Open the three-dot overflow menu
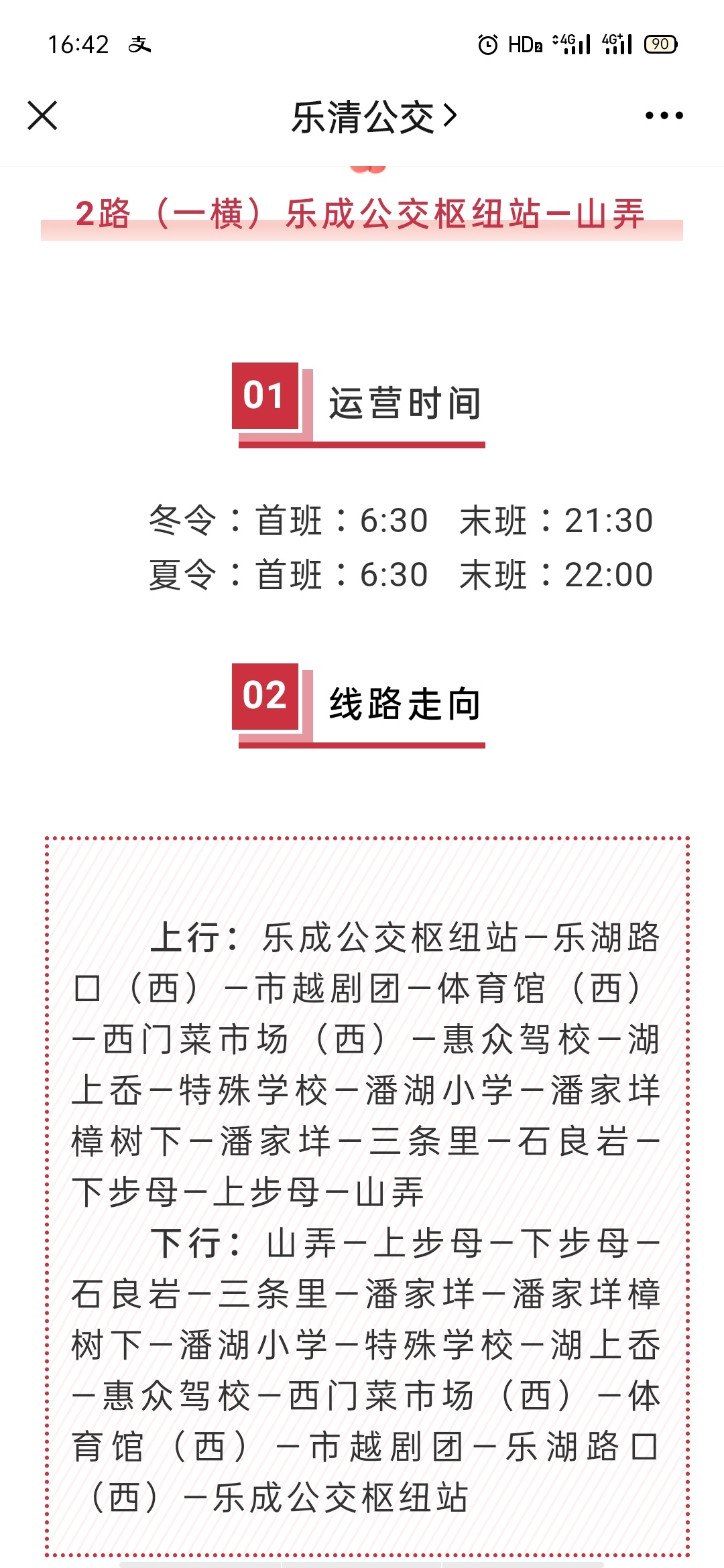 (x=664, y=115)
